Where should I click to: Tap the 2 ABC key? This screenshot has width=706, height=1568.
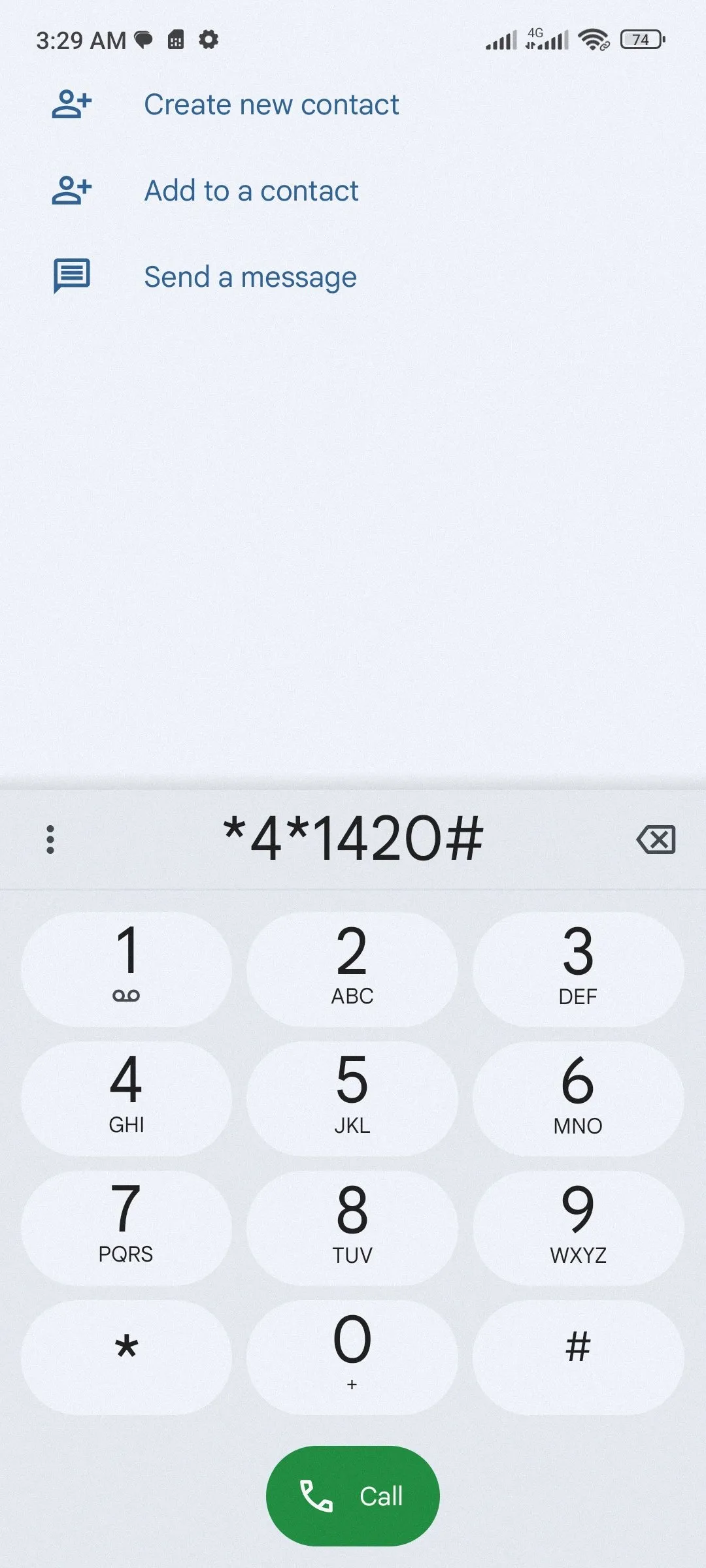(352, 969)
